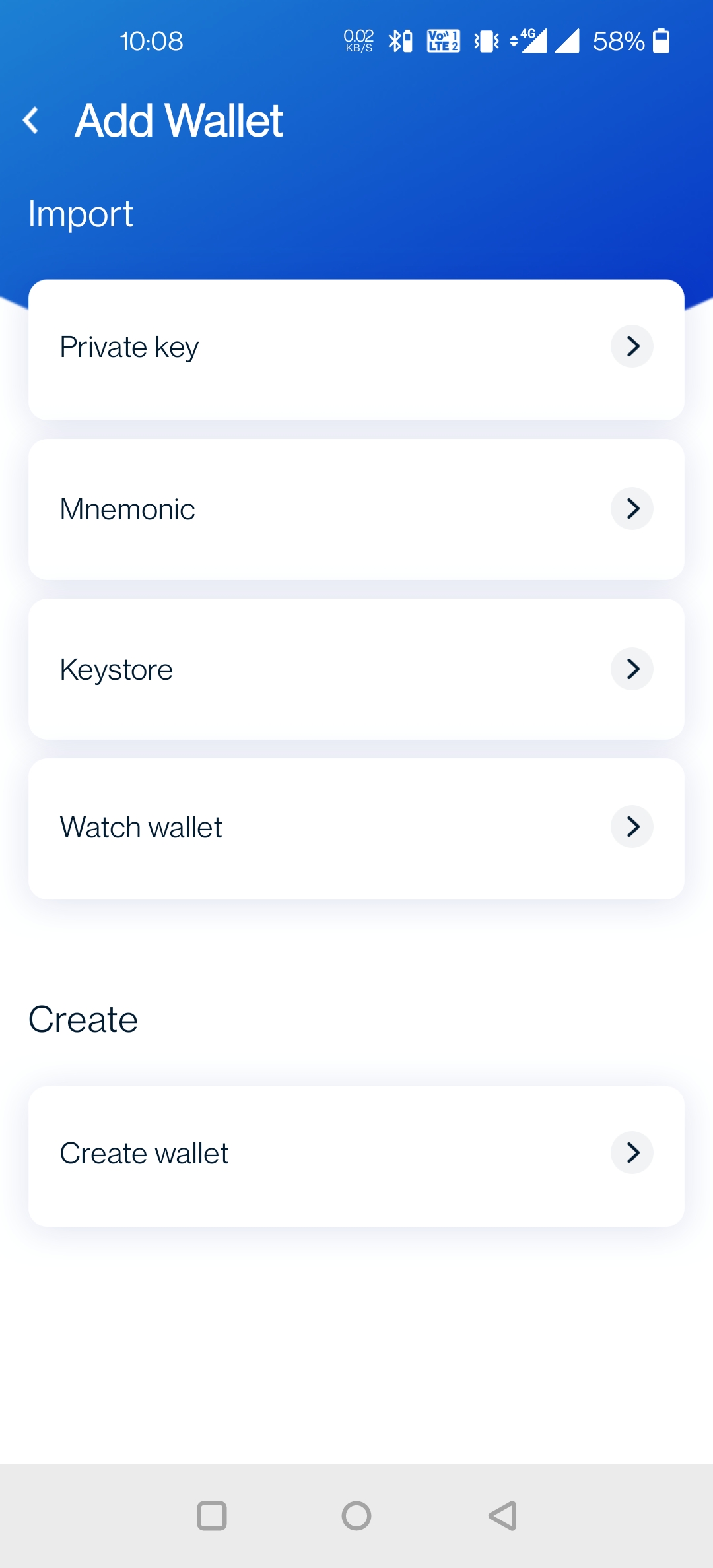Select the Mnemonic import option

click(x=356, y=509)
